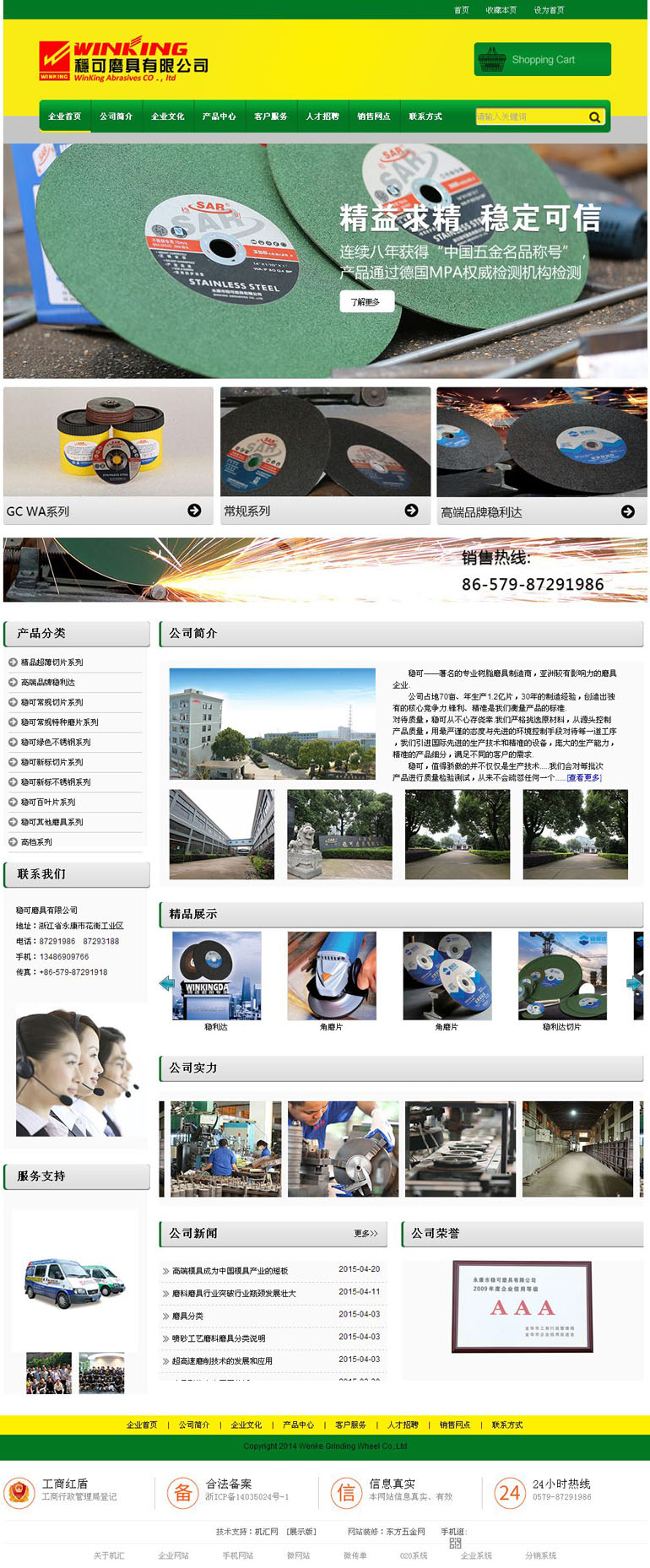Show previous items in 精品展示 carousel

coord(166,983)
